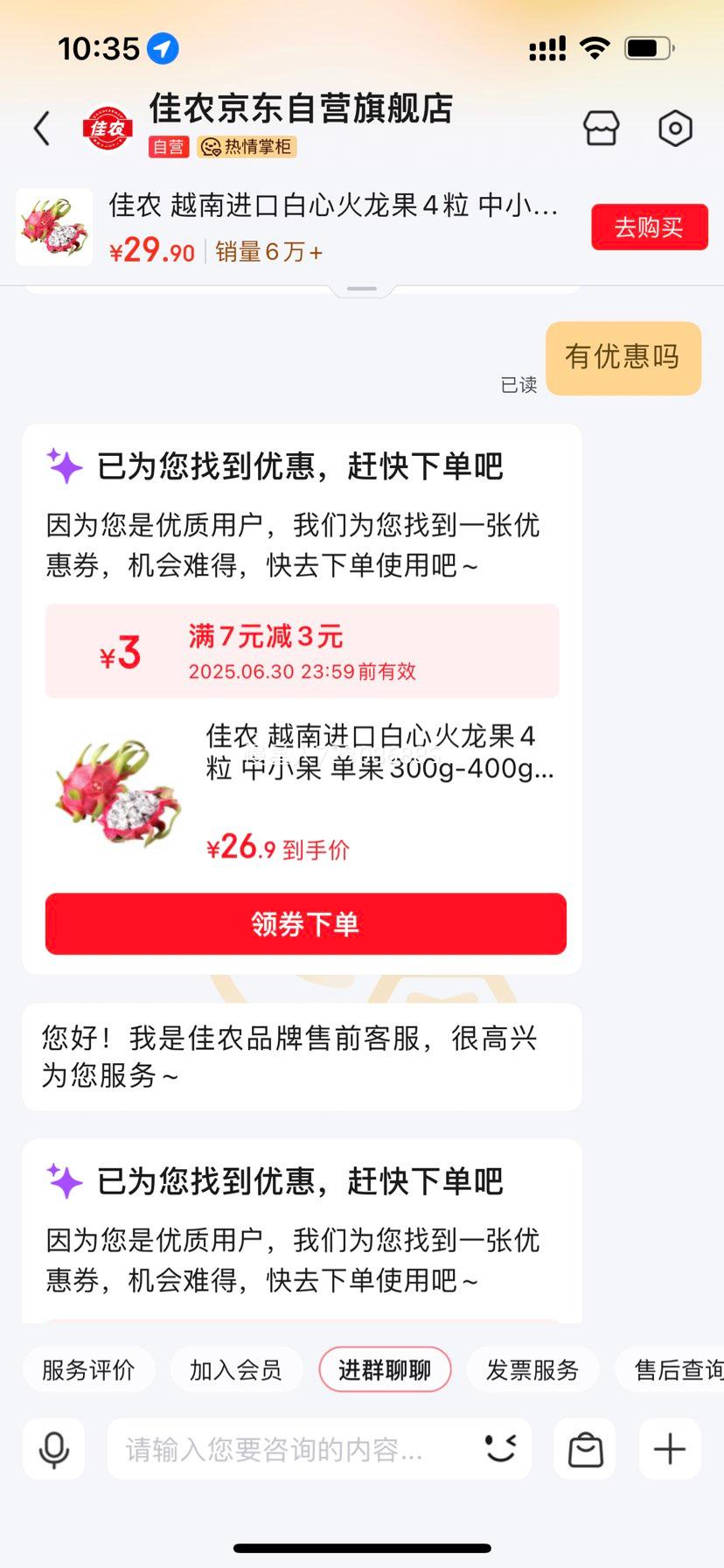Tap the microphone voice input icon

click(x=54, y=1450)
